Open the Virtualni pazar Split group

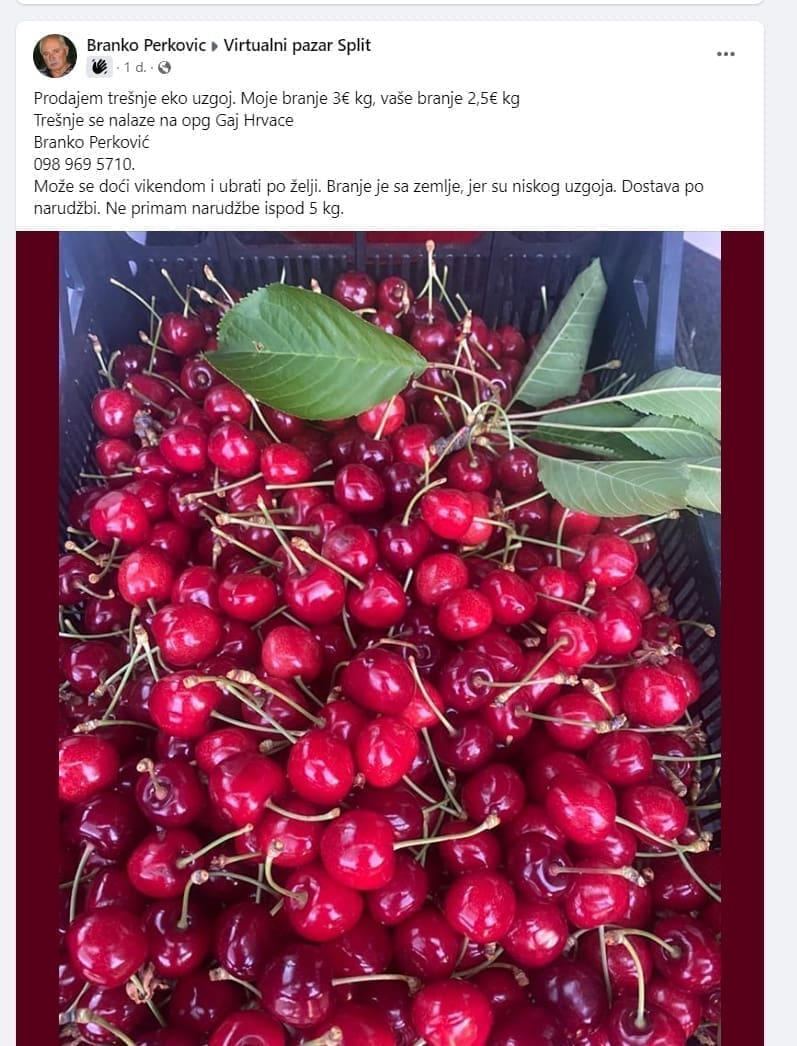tap(297, 45)
